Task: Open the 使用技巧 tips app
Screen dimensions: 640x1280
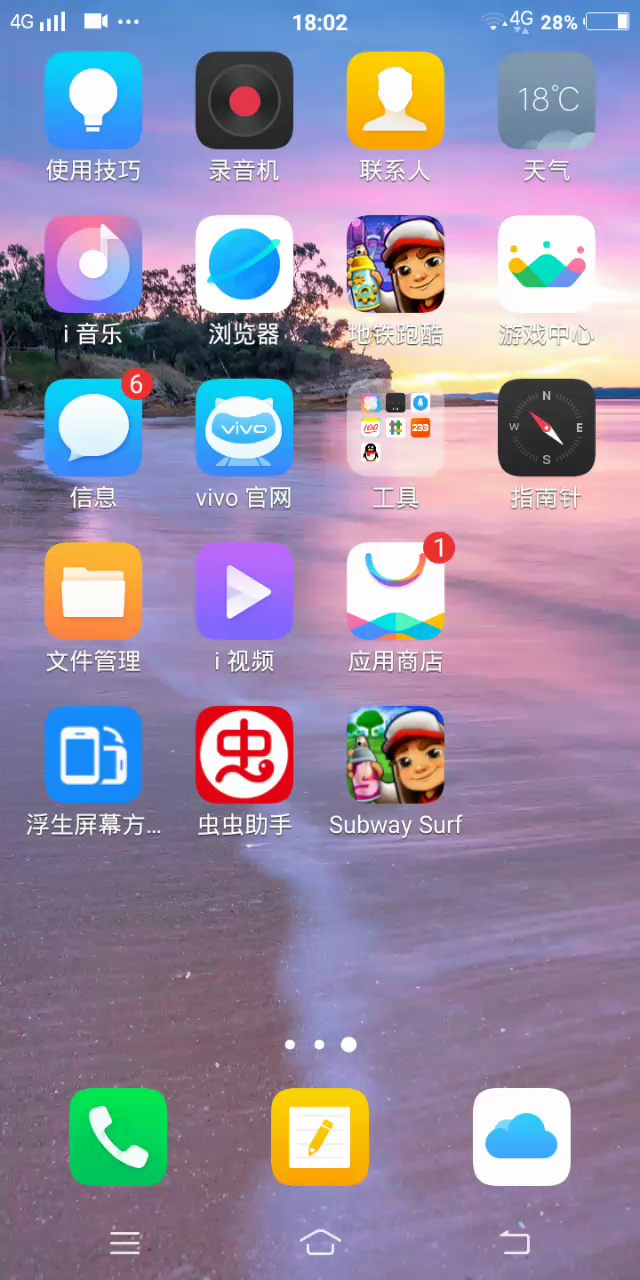Action: [93, 100]
